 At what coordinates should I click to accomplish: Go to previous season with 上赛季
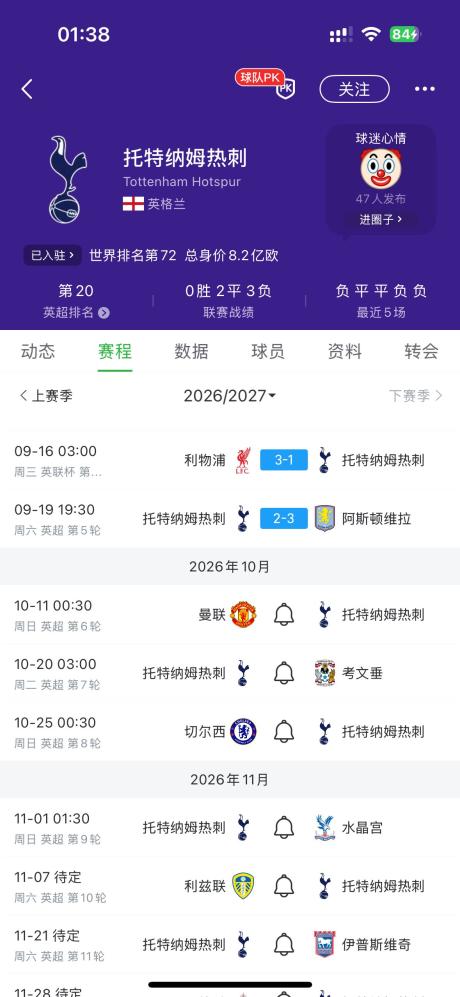[x=46, y=395]
